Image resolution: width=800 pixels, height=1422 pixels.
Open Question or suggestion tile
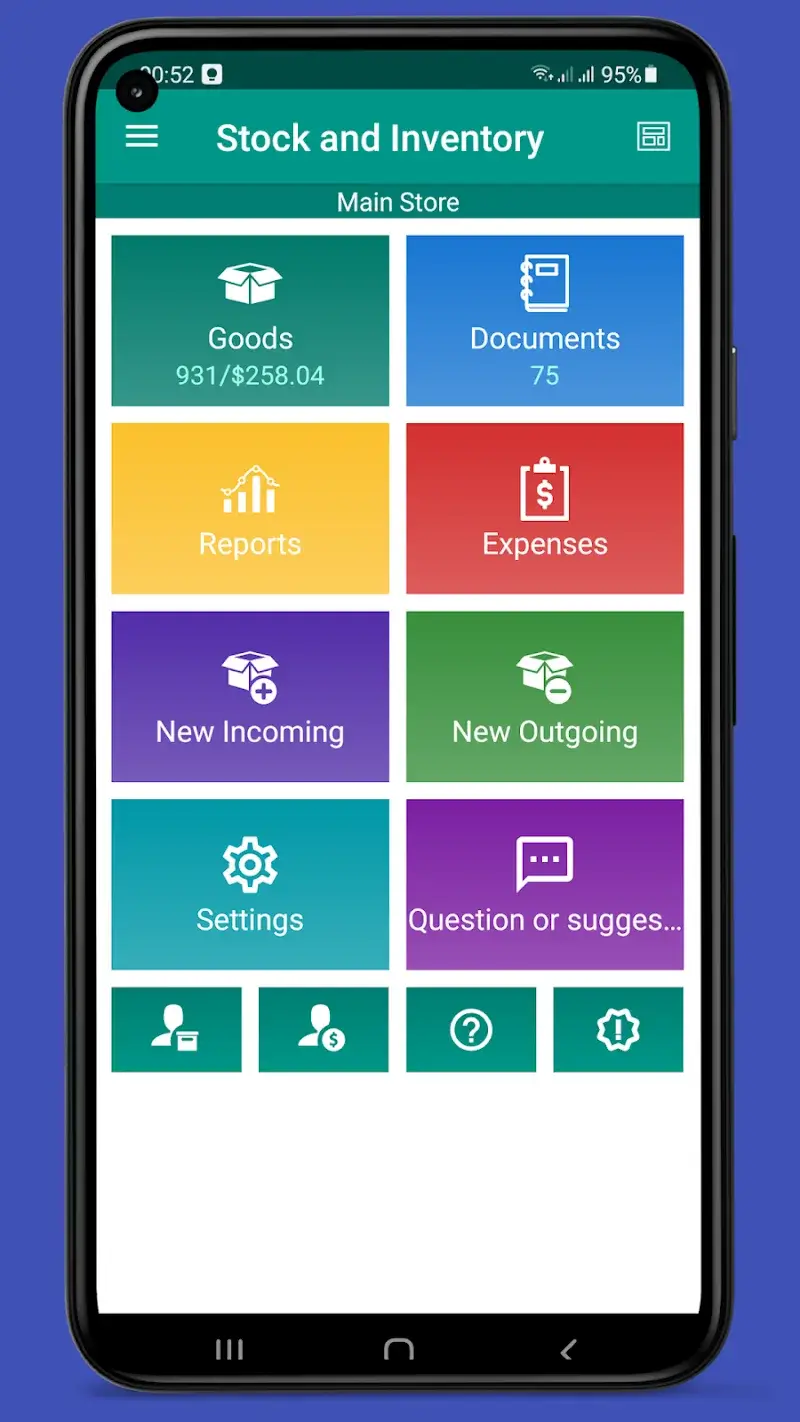(545, 885)
